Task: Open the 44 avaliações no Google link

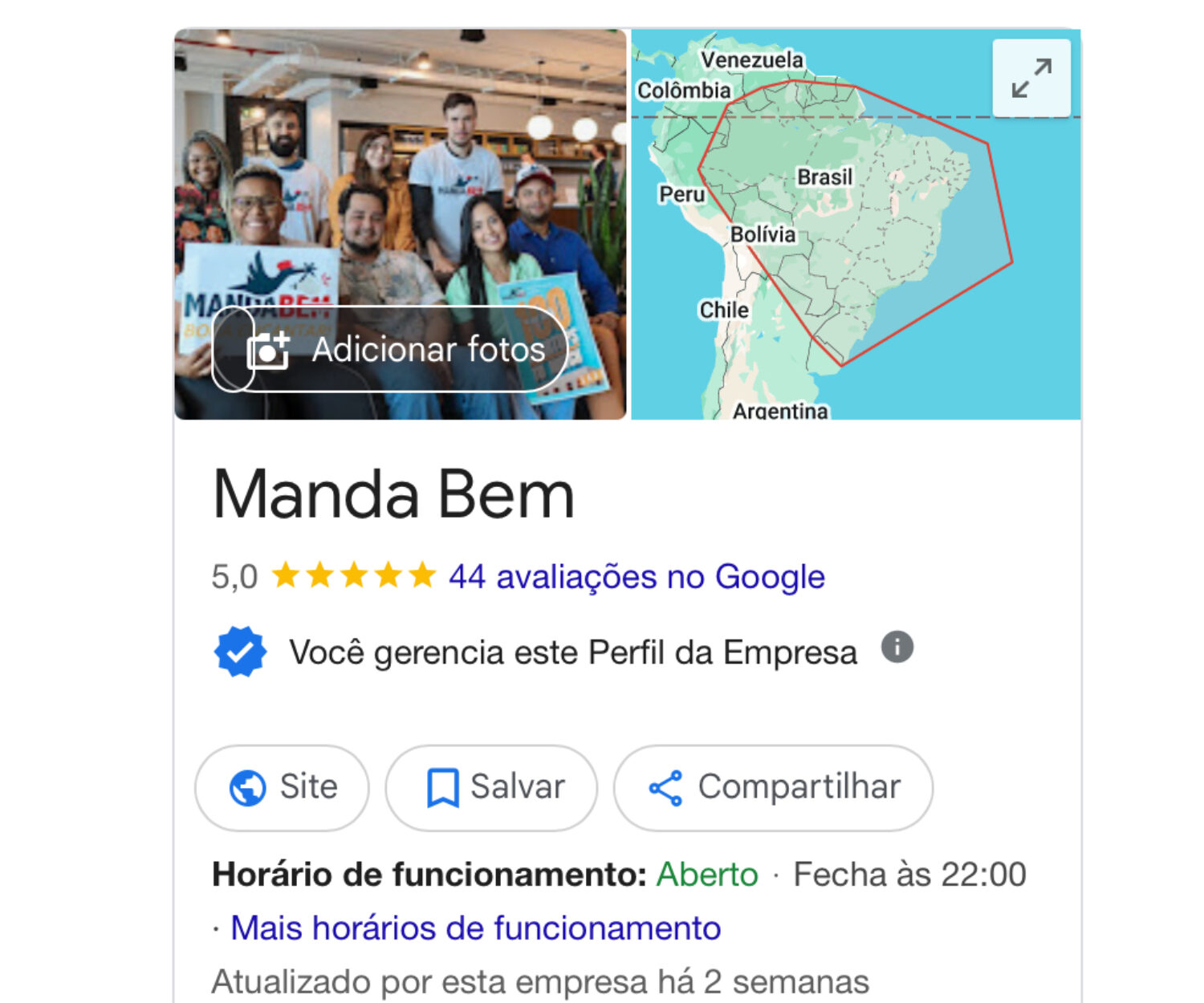Action: click(x=637, y=577)
